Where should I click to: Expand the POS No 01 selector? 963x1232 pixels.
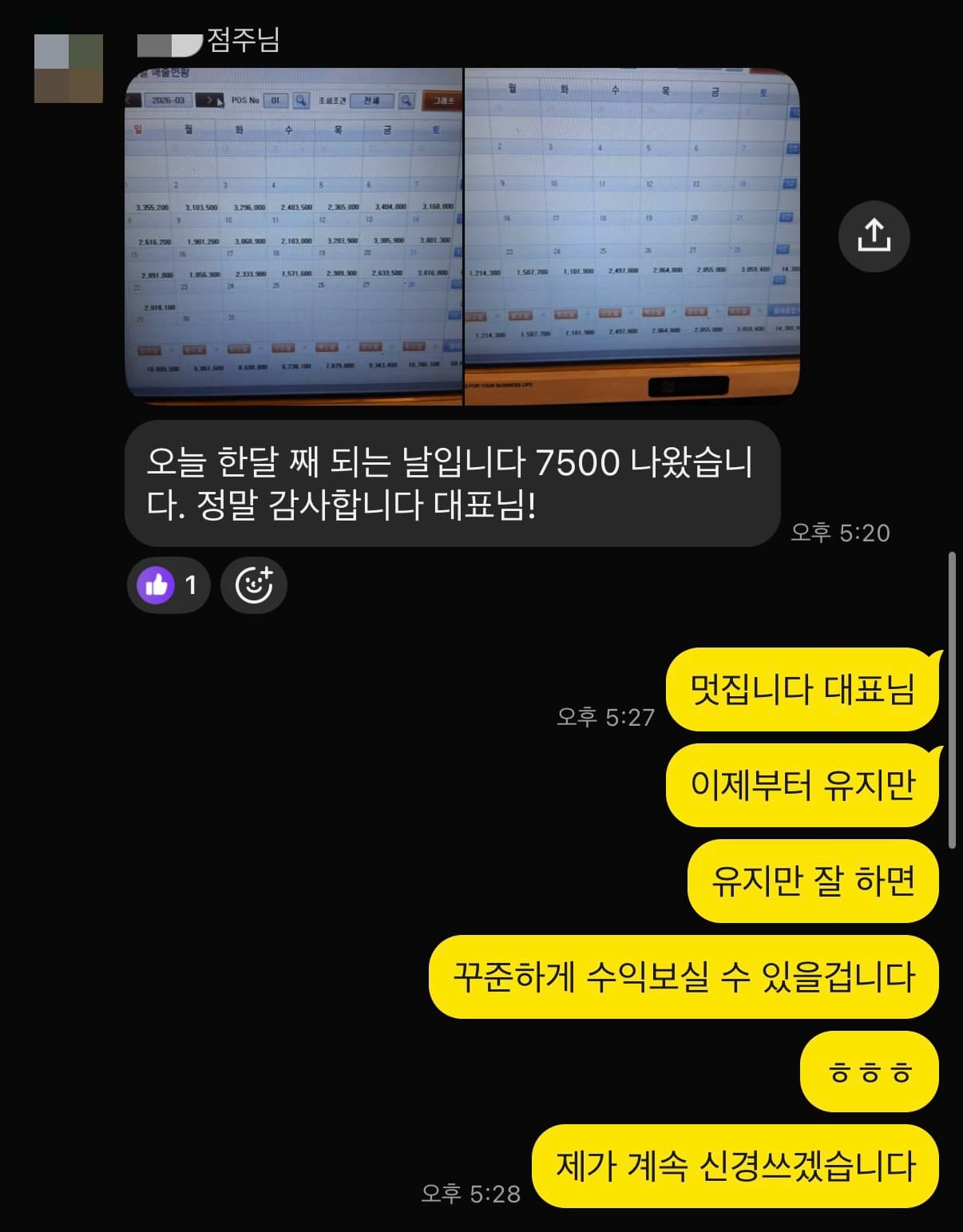pos(275,101)
